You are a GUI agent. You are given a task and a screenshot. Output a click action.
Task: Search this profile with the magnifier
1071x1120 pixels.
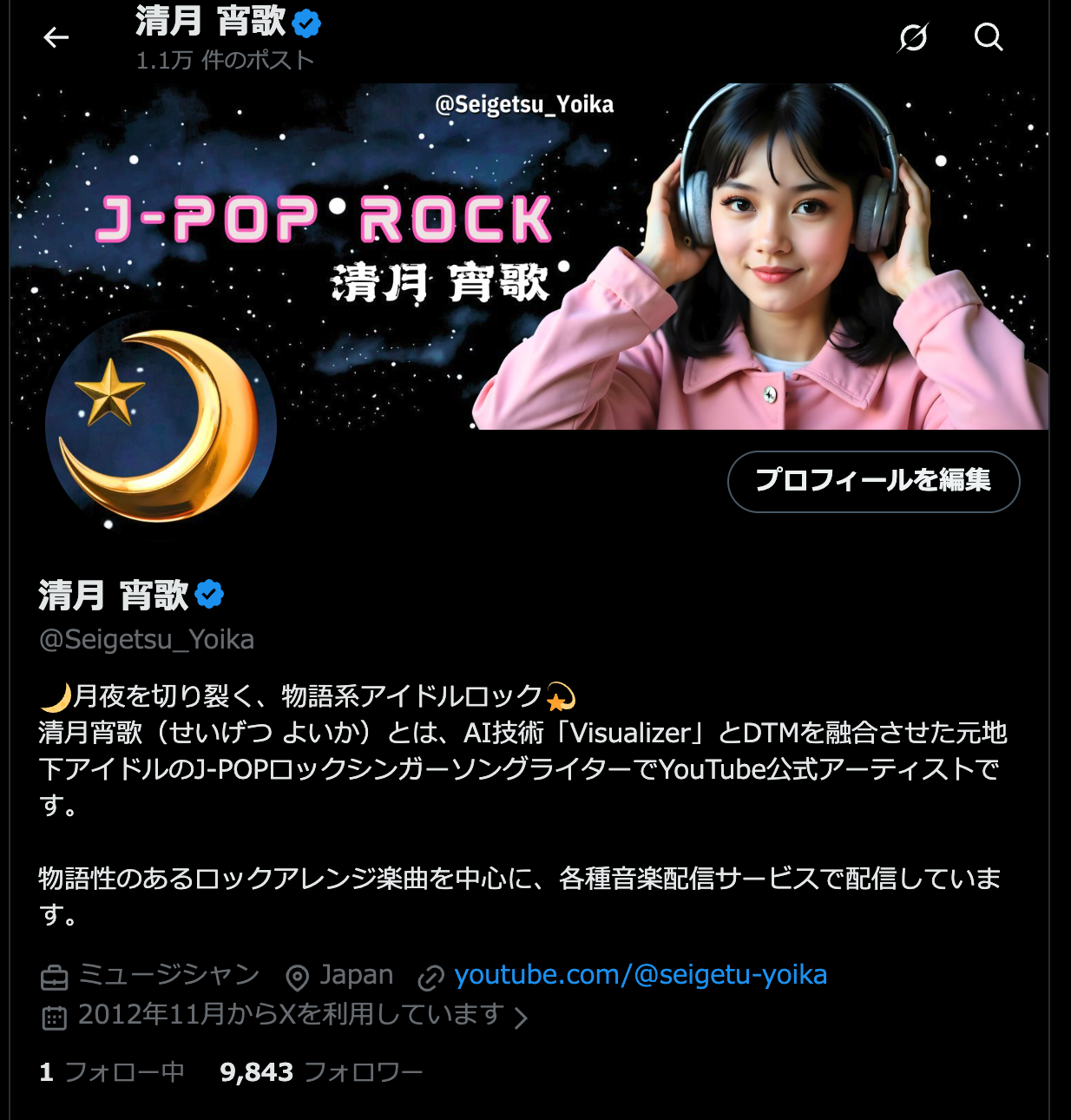(x=989, y=37)
